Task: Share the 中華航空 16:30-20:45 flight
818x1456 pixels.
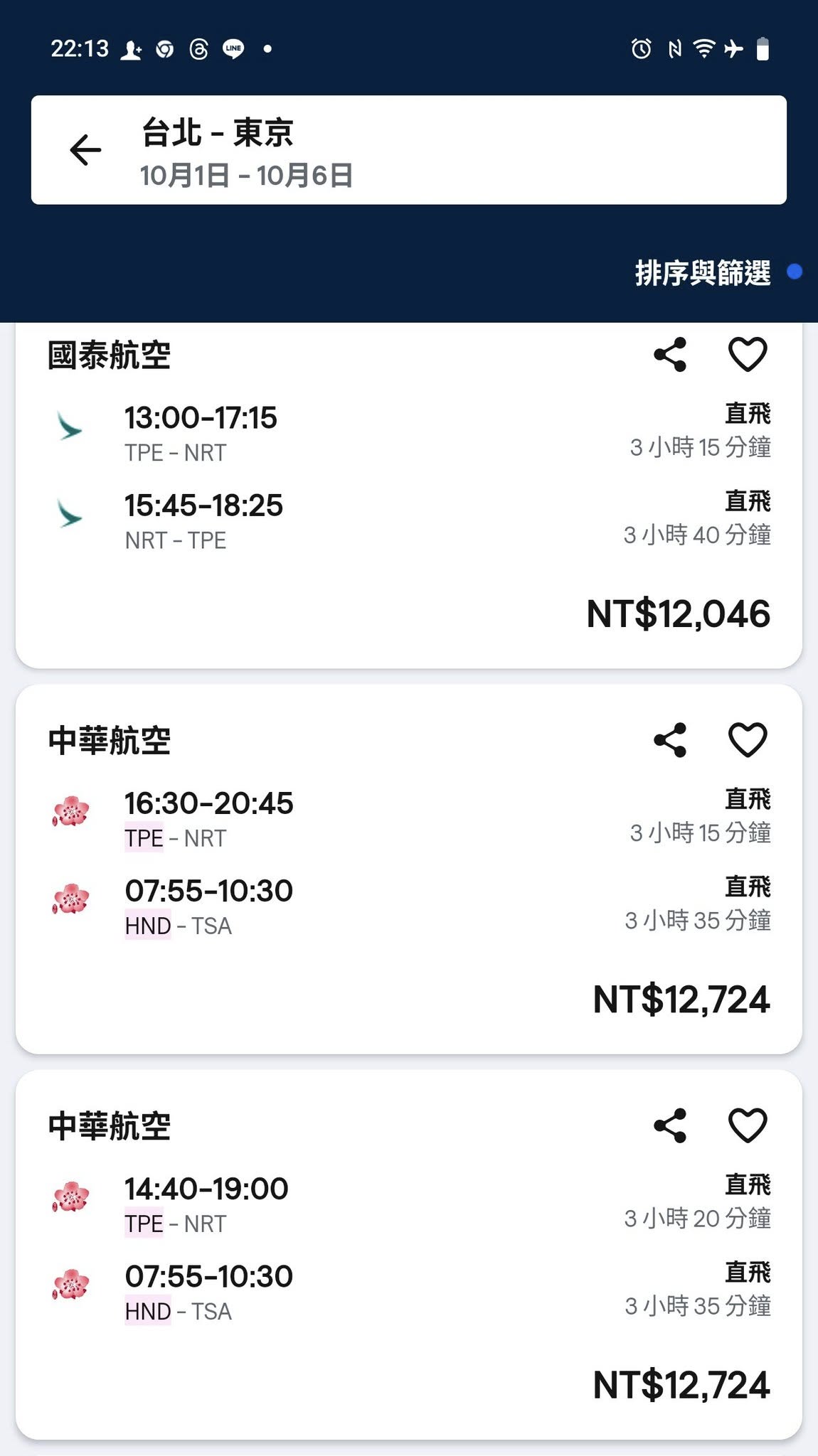Action: (x=670, y=740)
